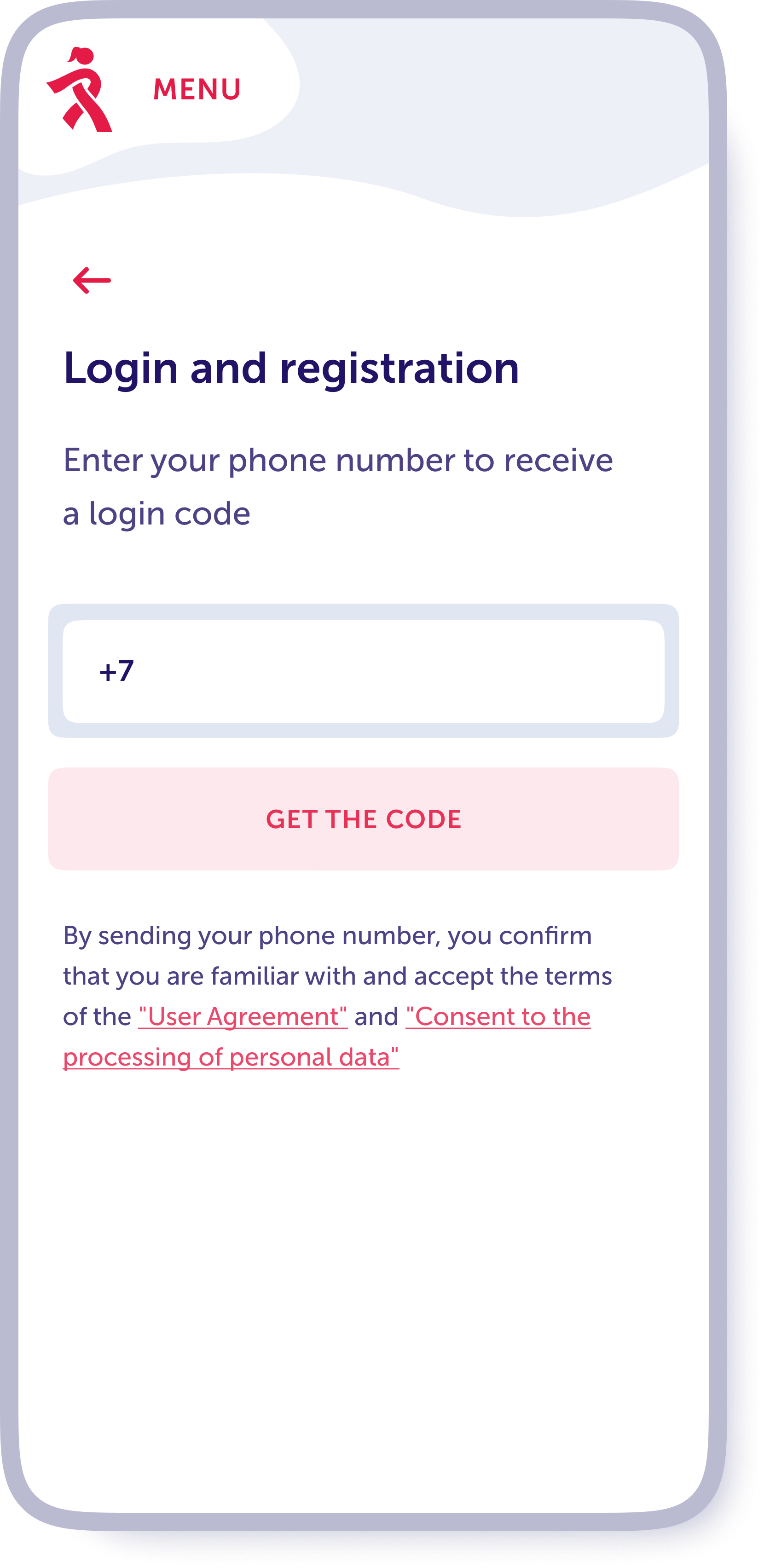Viewport: 764px width, 1568px height.
Task: Tap the GET THE CODE button
Action: pyautogui.click(x=364, y=819)
